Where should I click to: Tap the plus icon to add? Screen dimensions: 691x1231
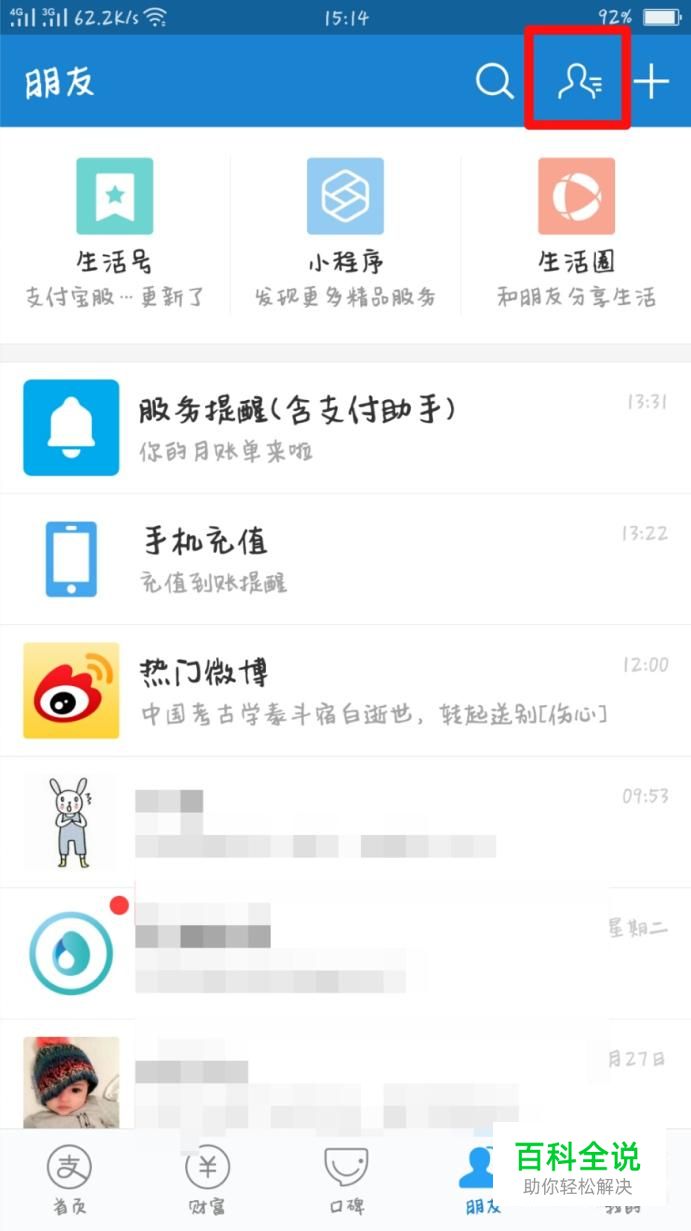[651, 81]
